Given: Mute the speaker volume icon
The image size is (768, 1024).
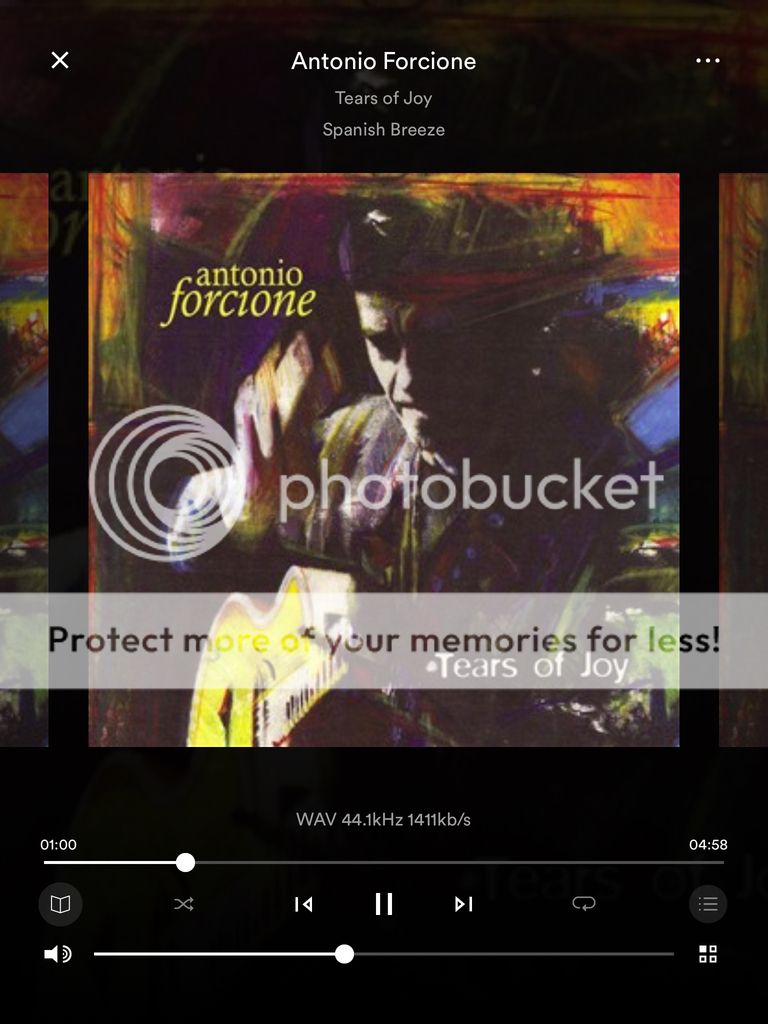Looking at the screenshot, I should pyautogui.click(x=58, y=954).
